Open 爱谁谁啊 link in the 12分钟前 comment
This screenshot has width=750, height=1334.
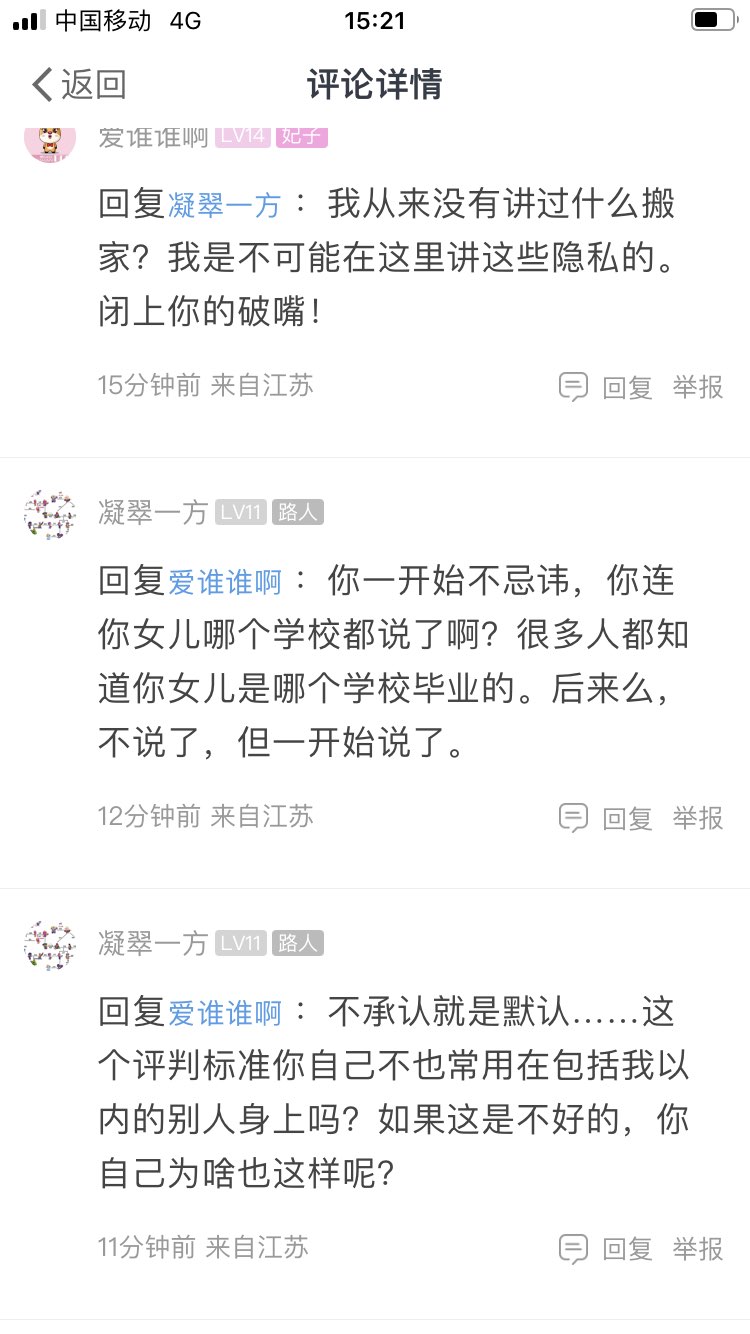[224, 581]
